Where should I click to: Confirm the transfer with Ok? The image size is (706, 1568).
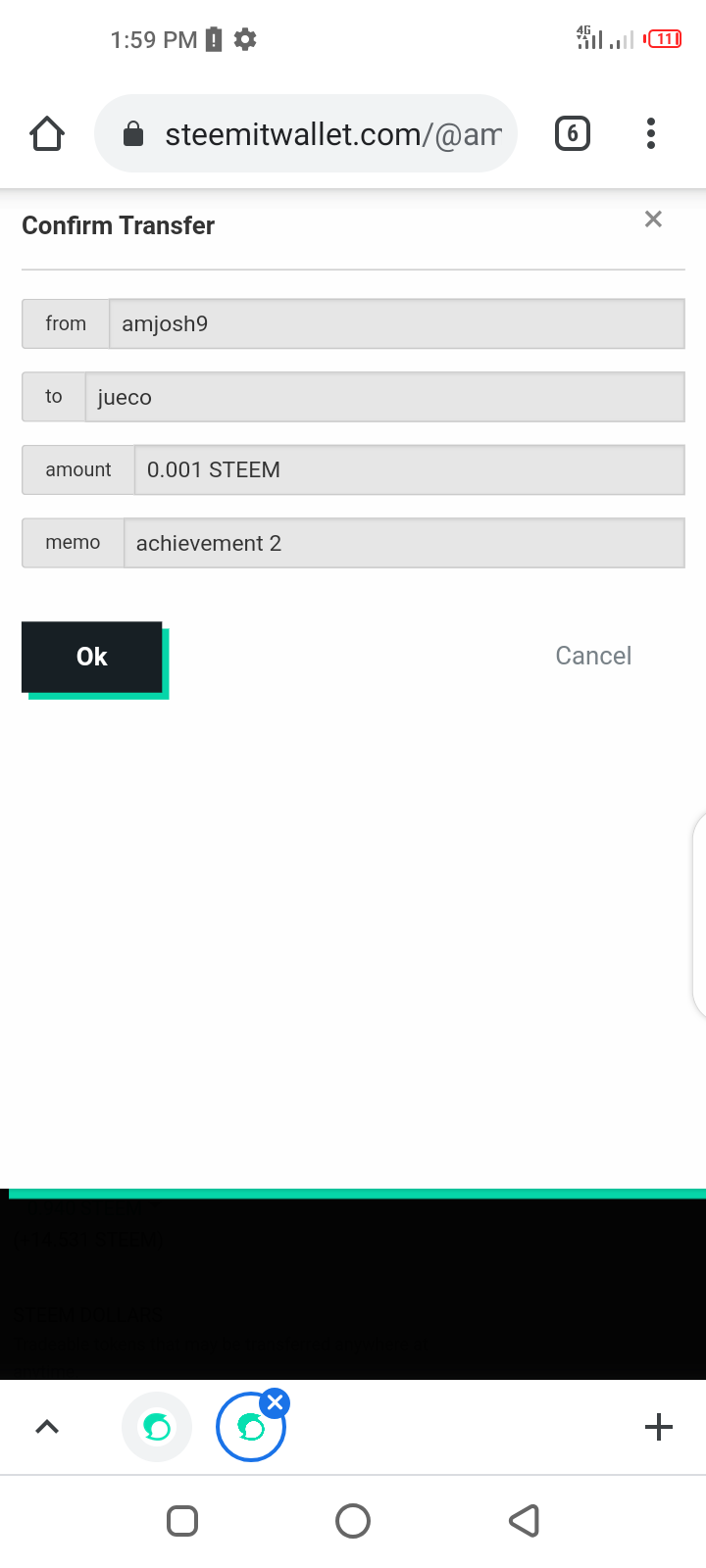92,657
